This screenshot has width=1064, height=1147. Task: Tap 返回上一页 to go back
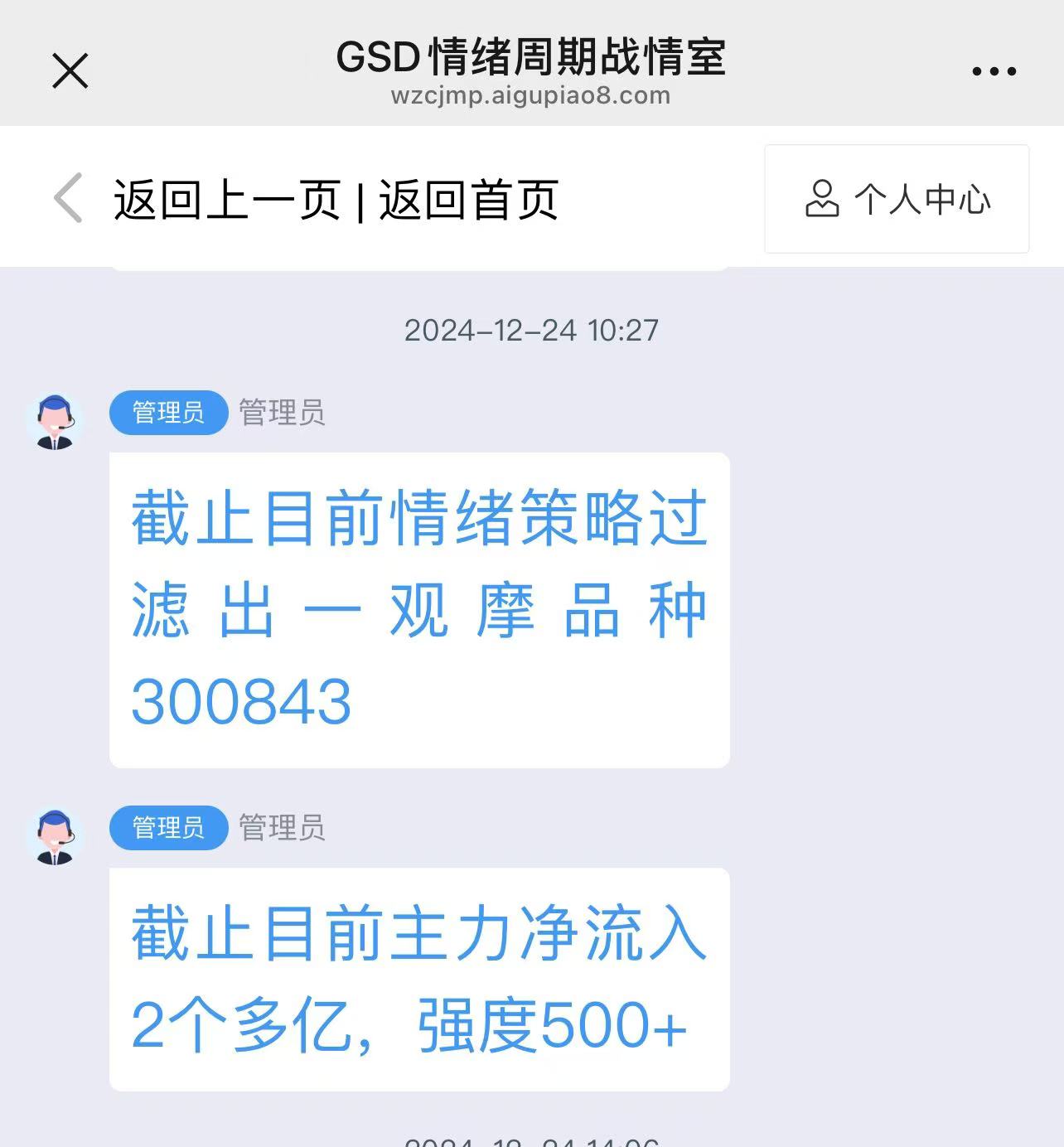(x=227, y=200)
